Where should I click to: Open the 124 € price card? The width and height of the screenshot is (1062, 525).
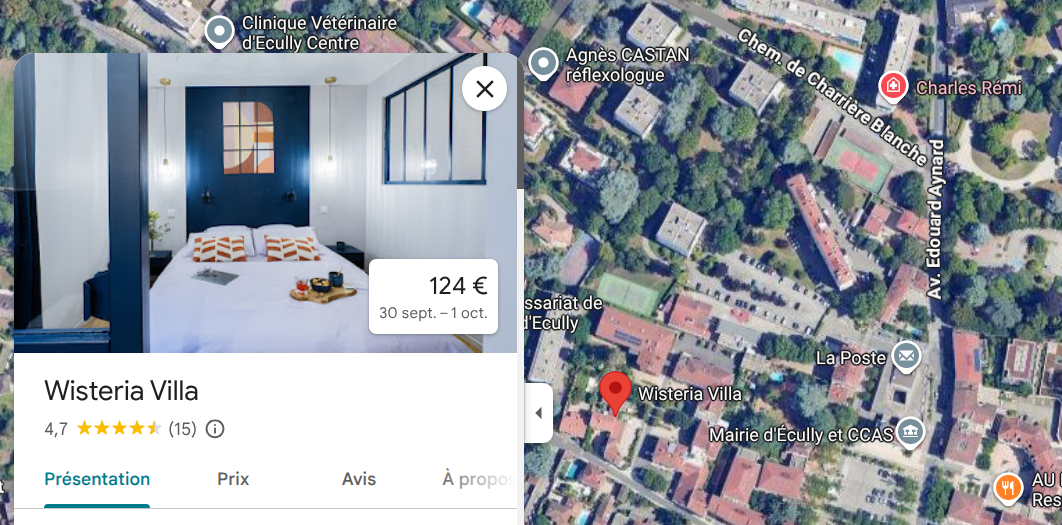point(433,297)
